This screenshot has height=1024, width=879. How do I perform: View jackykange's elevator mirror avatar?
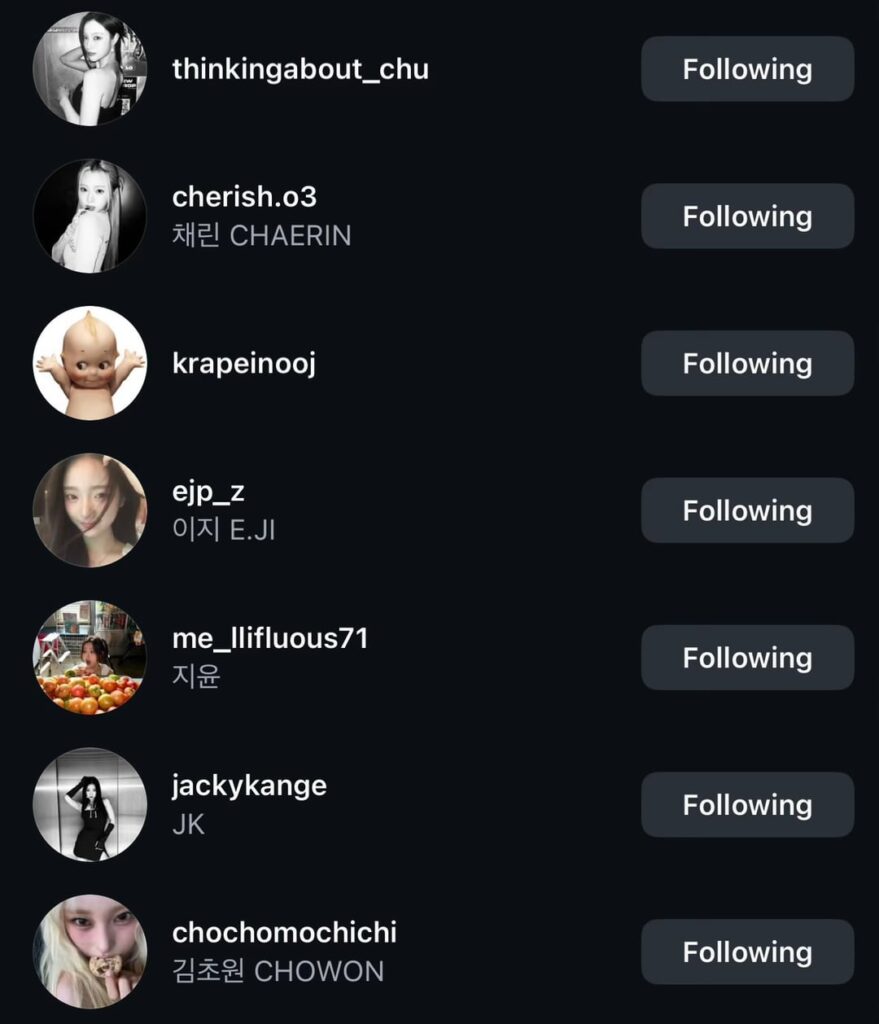[89, 804]
